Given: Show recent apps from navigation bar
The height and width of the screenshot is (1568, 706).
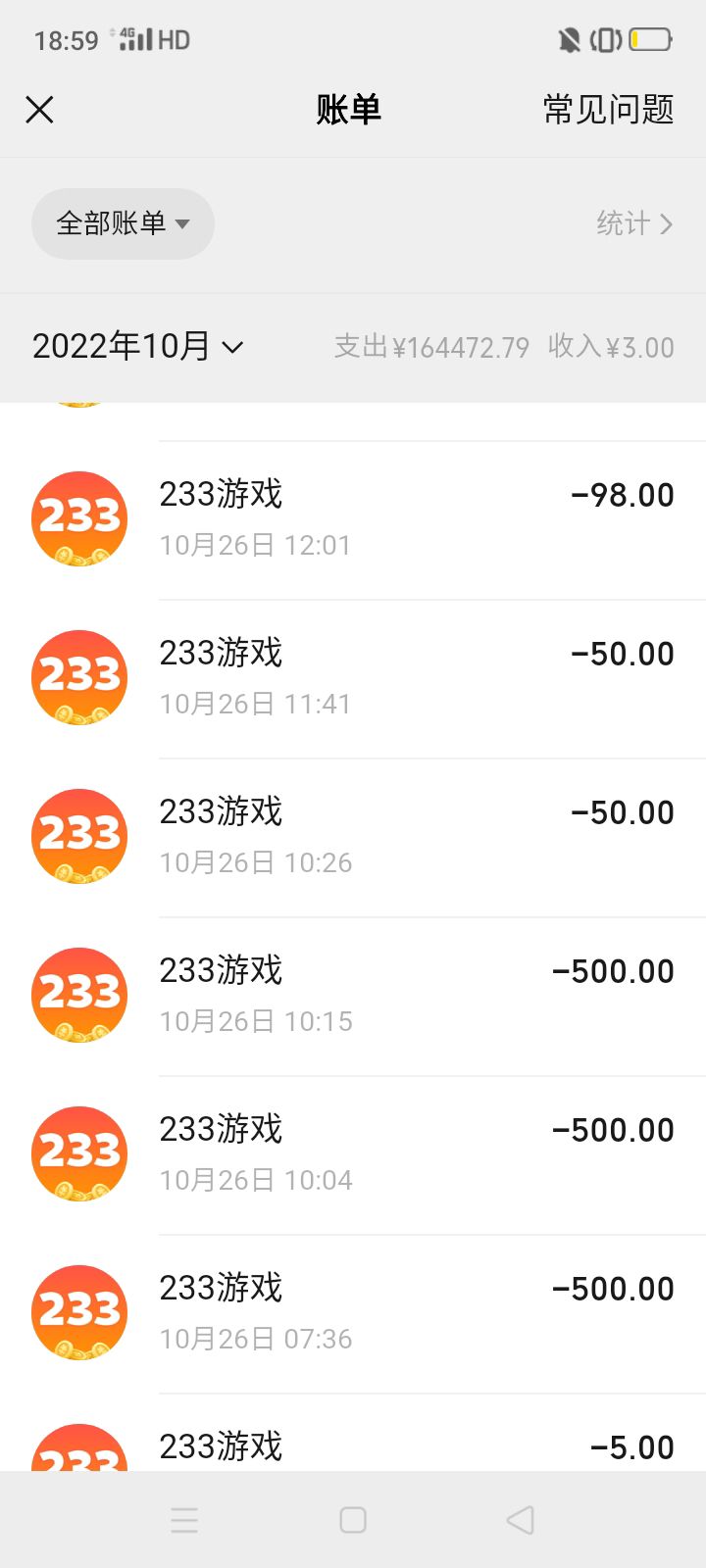Looking at the screenshot, I should [184, 1520].
